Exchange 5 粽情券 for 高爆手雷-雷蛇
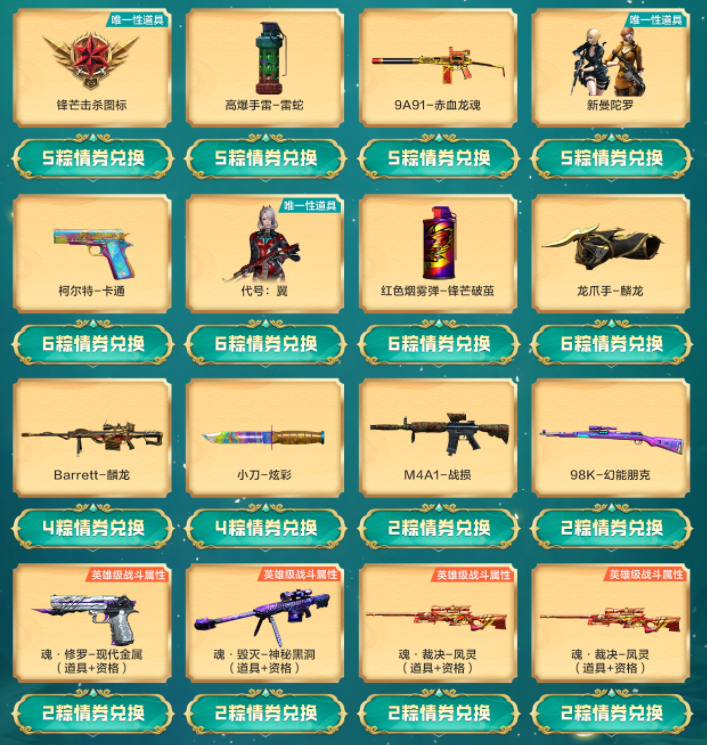707x745 pixels. coord(266,158)
